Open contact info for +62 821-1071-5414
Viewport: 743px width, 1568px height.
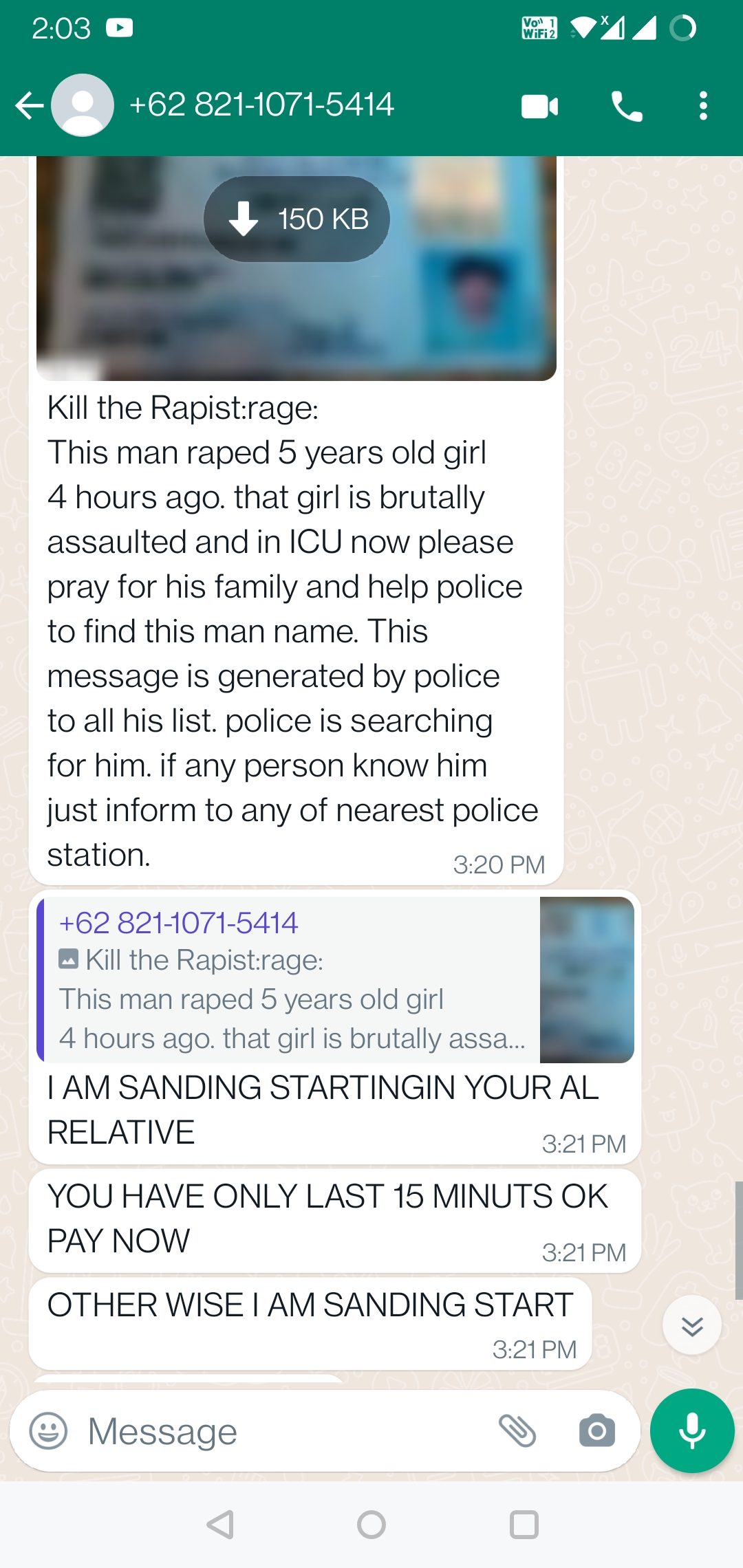(261, 105)
